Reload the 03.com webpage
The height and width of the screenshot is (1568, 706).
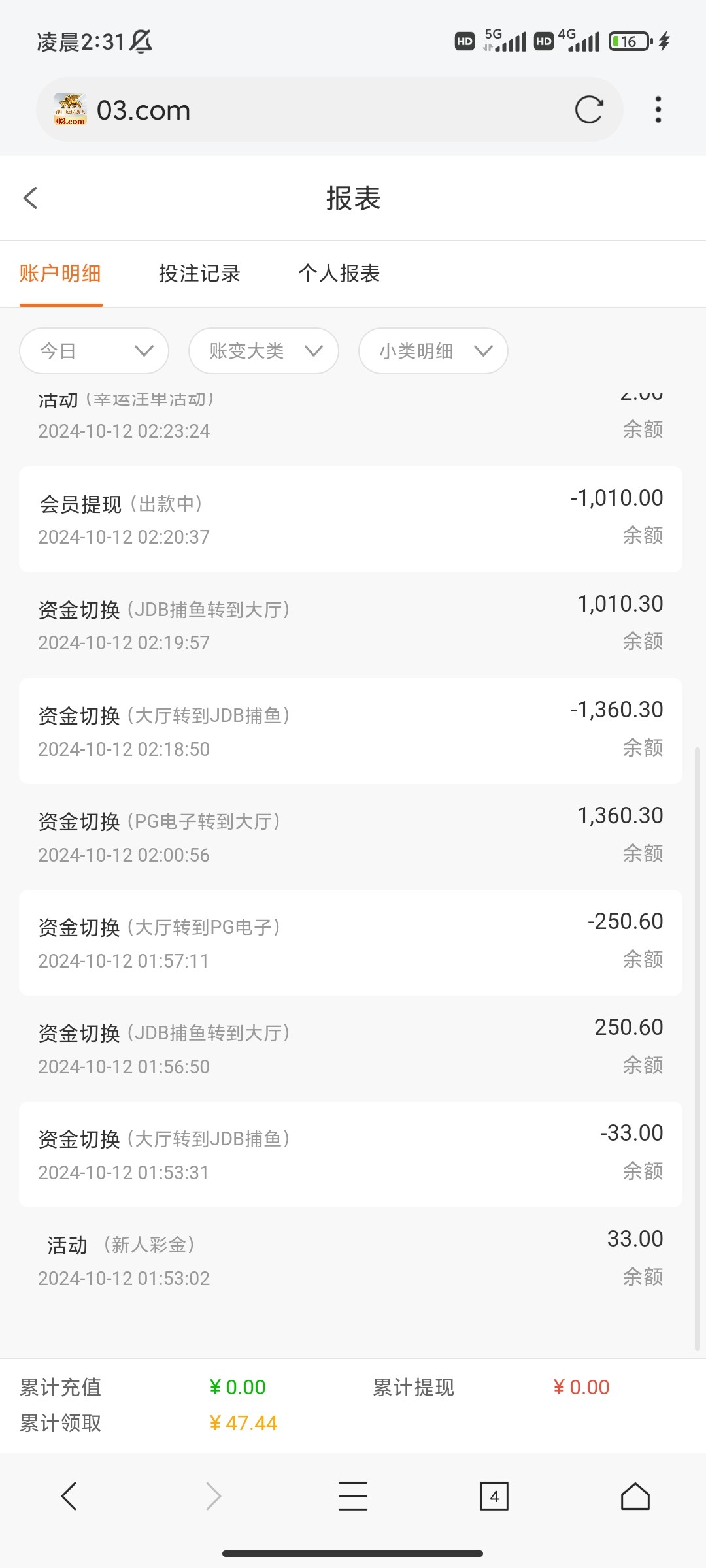(x=589, y=110)
